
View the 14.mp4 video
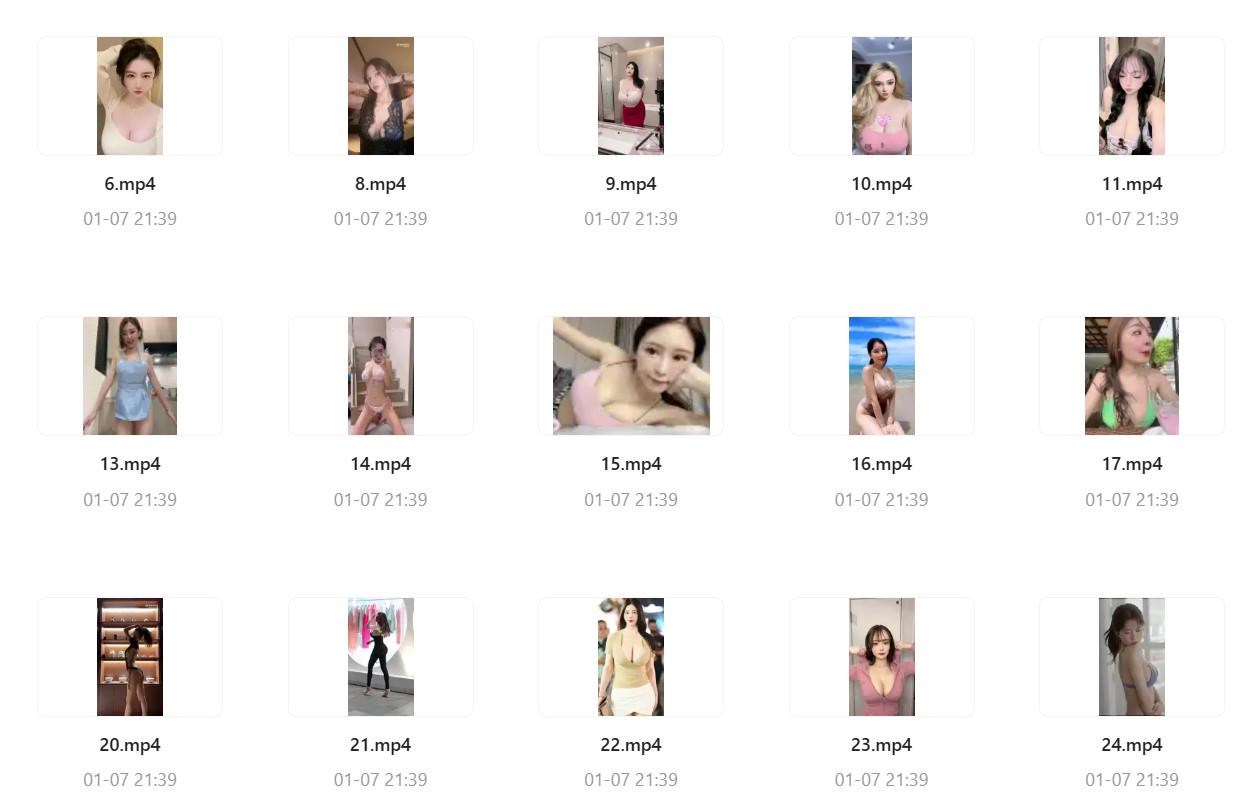(381, 376)
